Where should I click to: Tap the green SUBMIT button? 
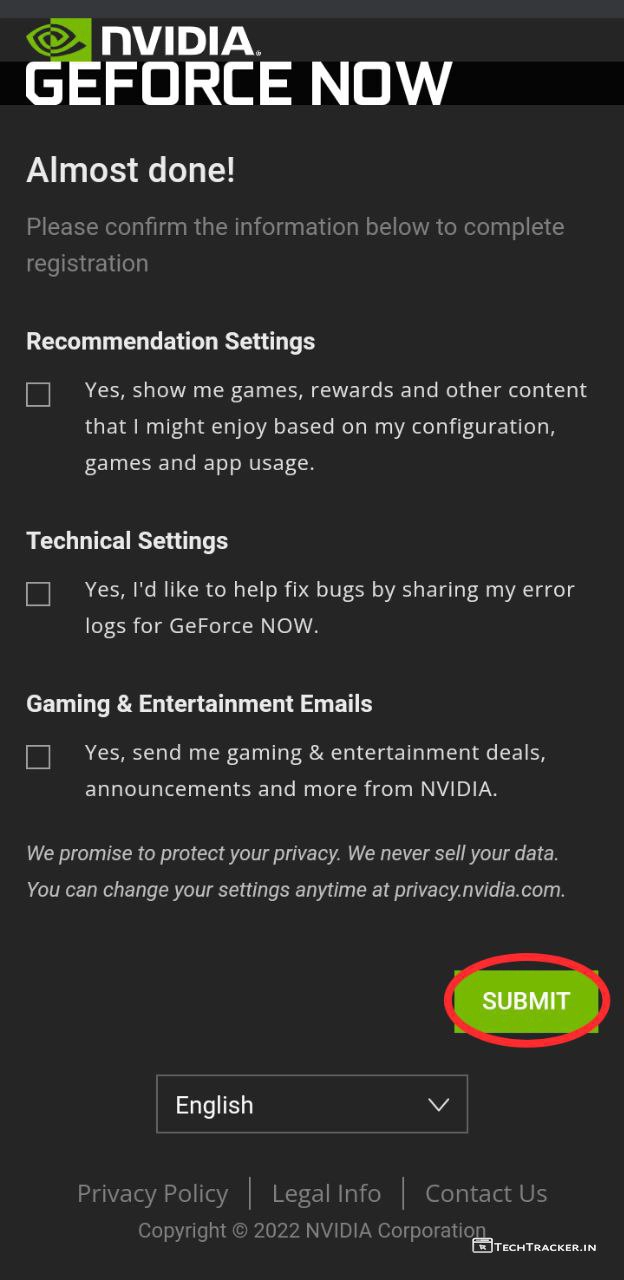pyautogui.click(x=525, y=1001)
